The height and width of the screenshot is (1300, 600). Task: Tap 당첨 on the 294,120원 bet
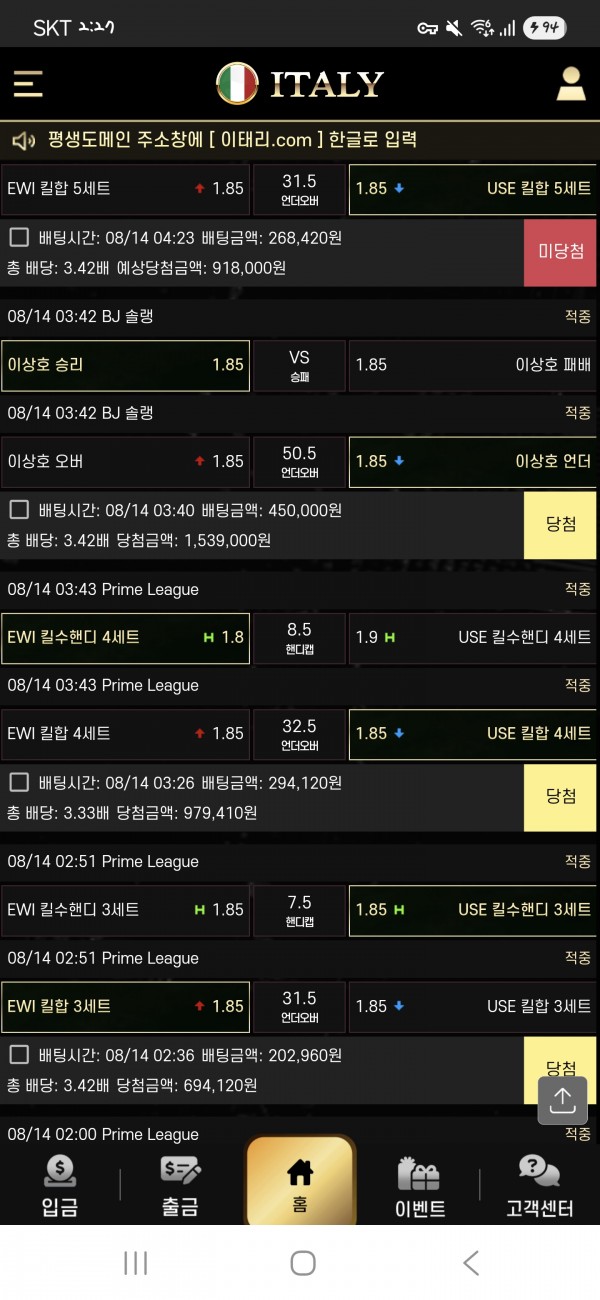click(560, 798)
